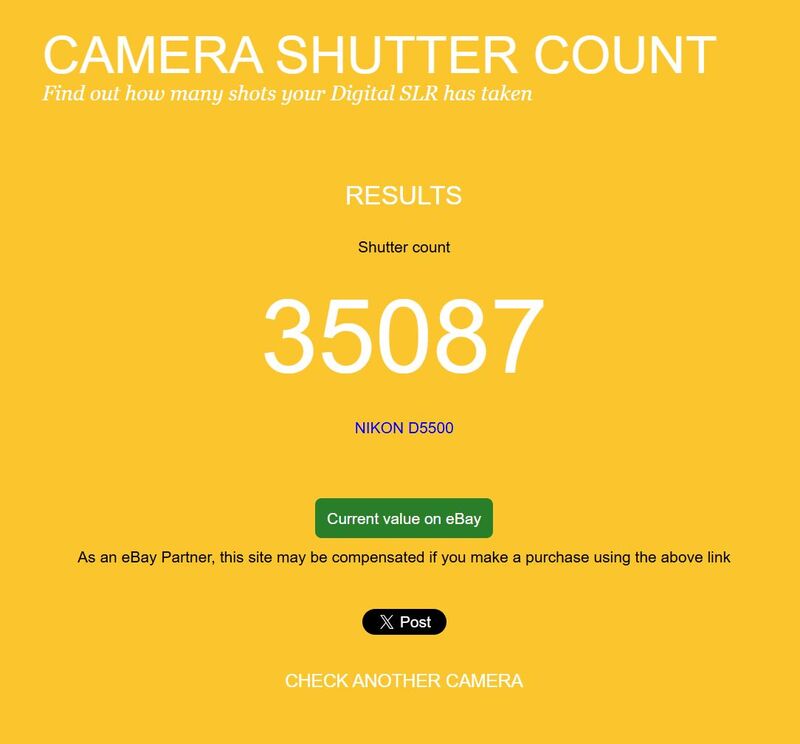
Task: Open the NIKON D5500 link
Action: pos(403,428)
